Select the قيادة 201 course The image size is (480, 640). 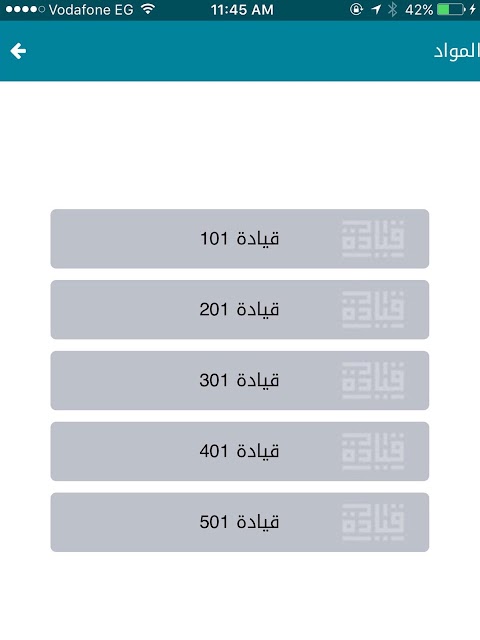click(240, 310)
